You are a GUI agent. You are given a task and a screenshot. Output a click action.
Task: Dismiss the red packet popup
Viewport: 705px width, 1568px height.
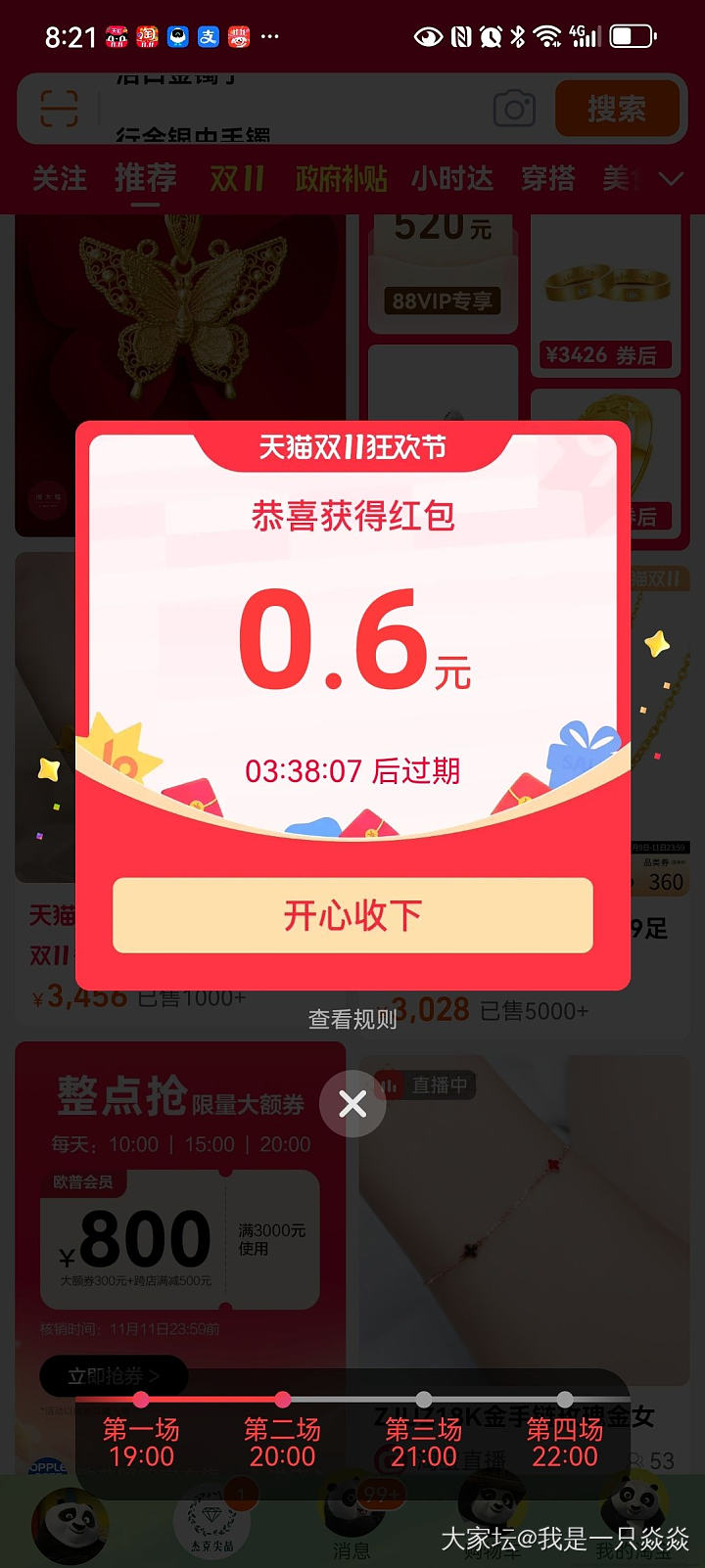pos(352,1104)
